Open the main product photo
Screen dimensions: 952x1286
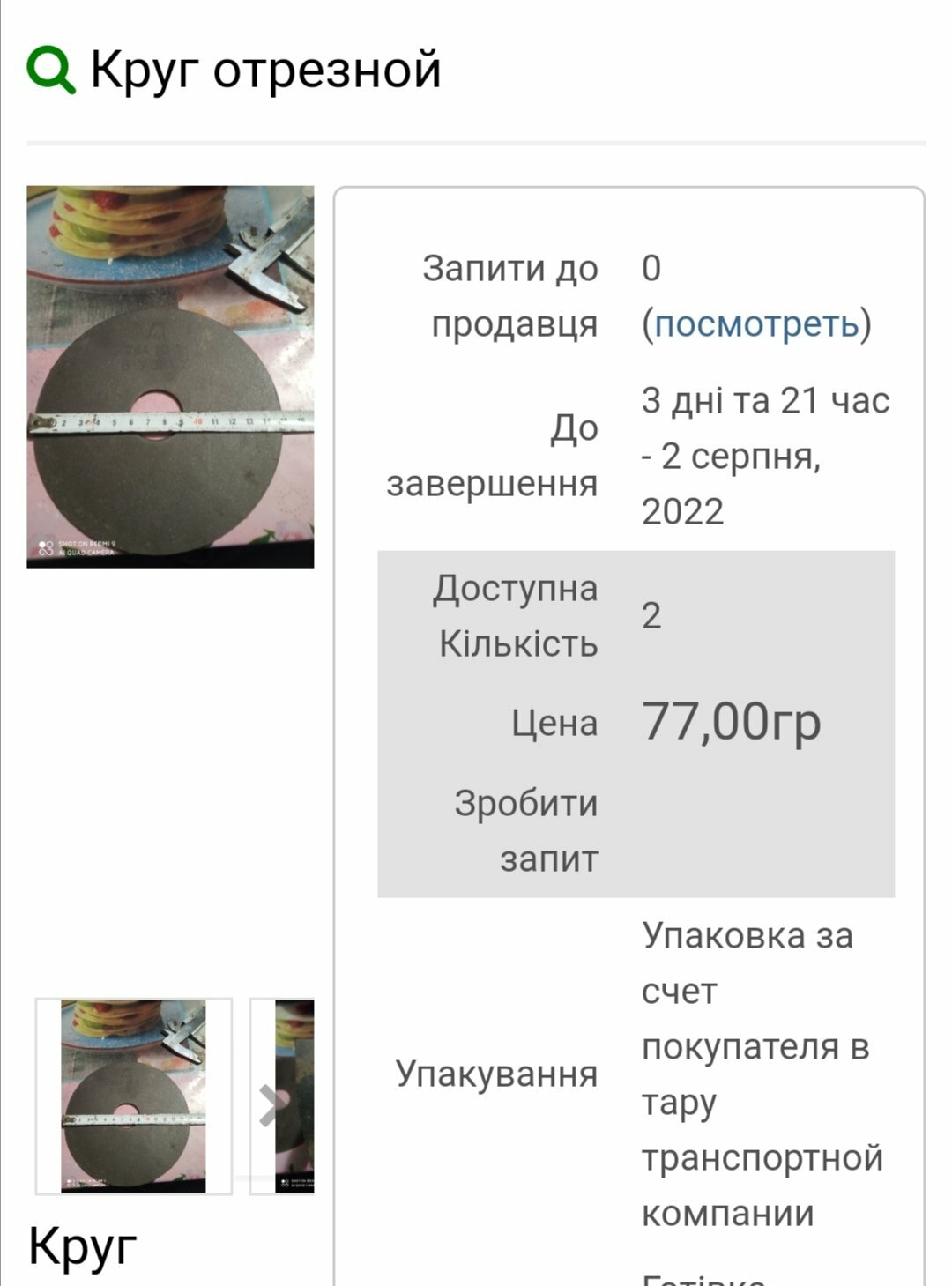[x=170, y=376]
